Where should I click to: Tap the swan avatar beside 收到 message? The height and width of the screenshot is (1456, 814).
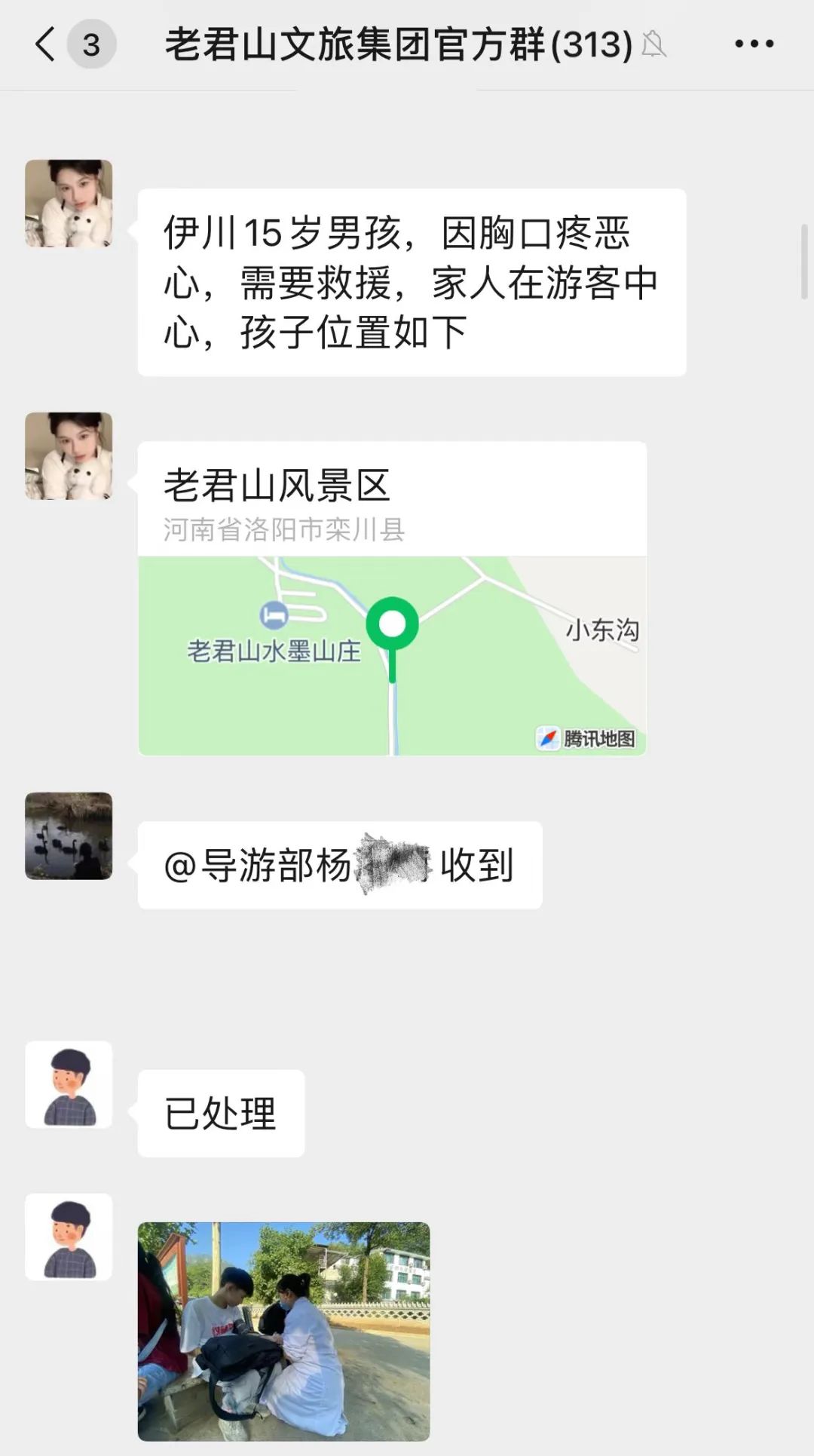click(69, 835)
